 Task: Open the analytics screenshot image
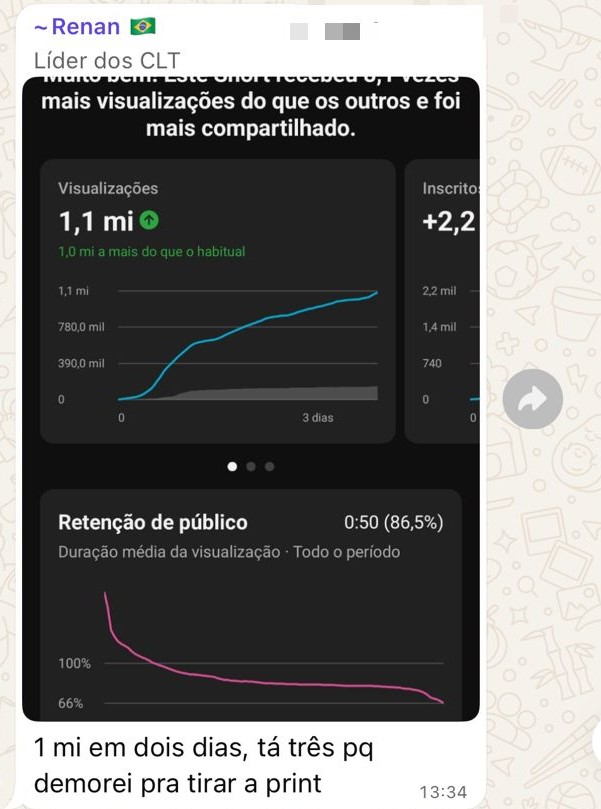coord(250,400)
